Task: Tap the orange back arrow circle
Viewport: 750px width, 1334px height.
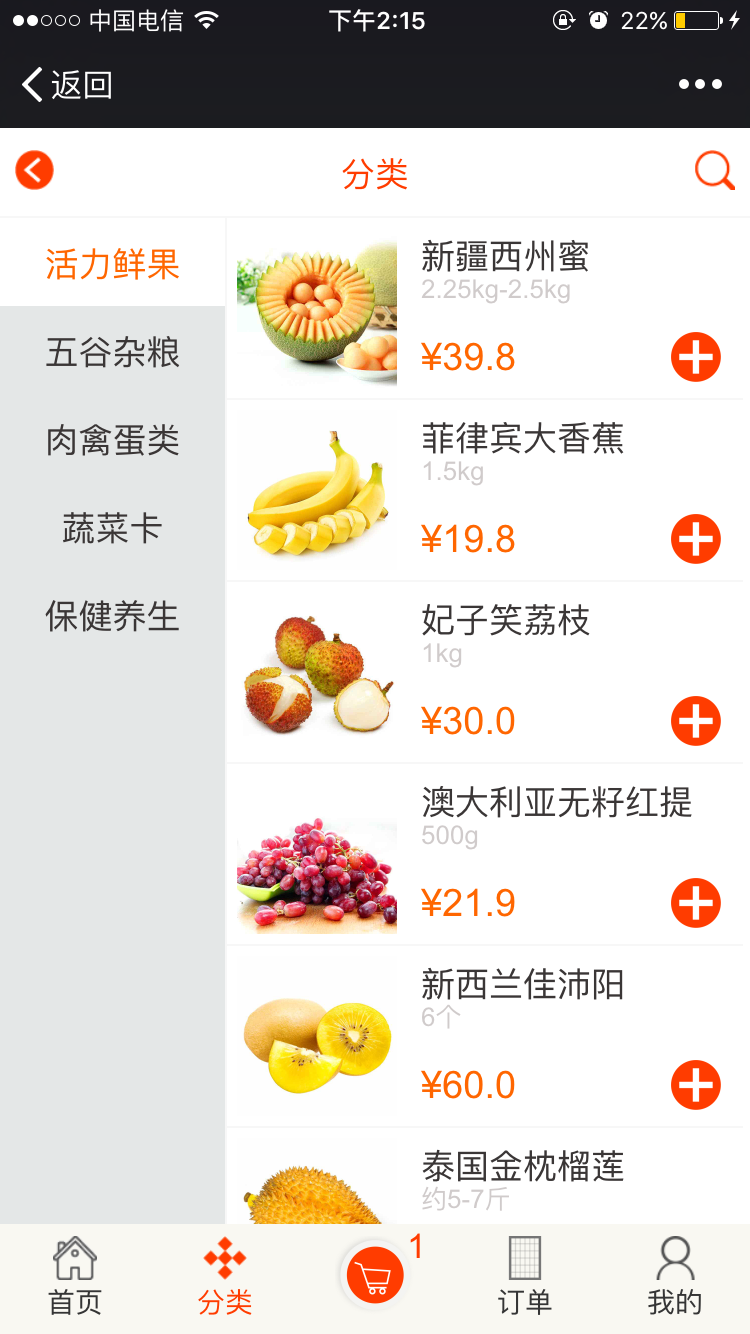Action: 34,170
